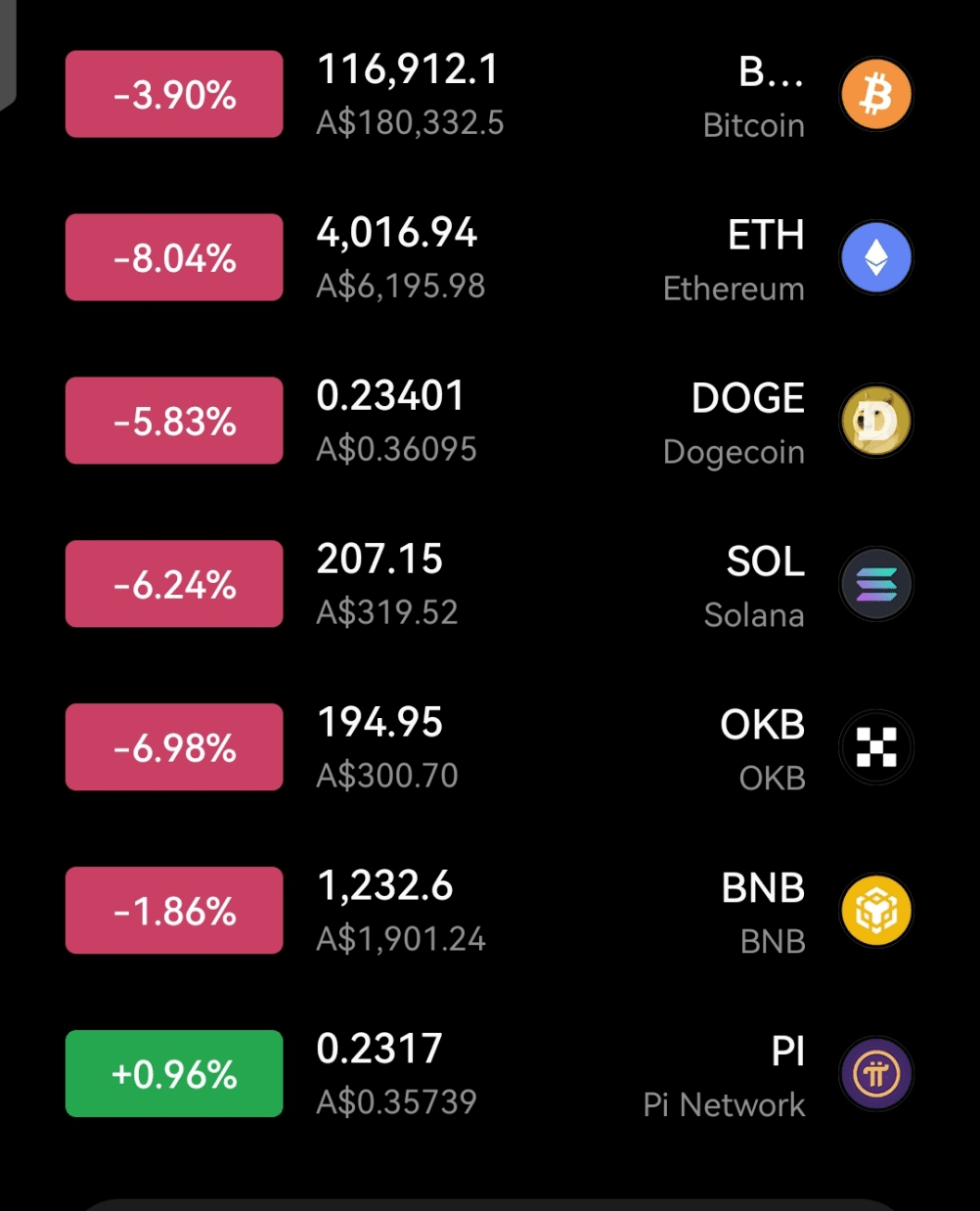Open the BNB coin listing
Viewport: 980px width, 1211px height.
[489, 912]
